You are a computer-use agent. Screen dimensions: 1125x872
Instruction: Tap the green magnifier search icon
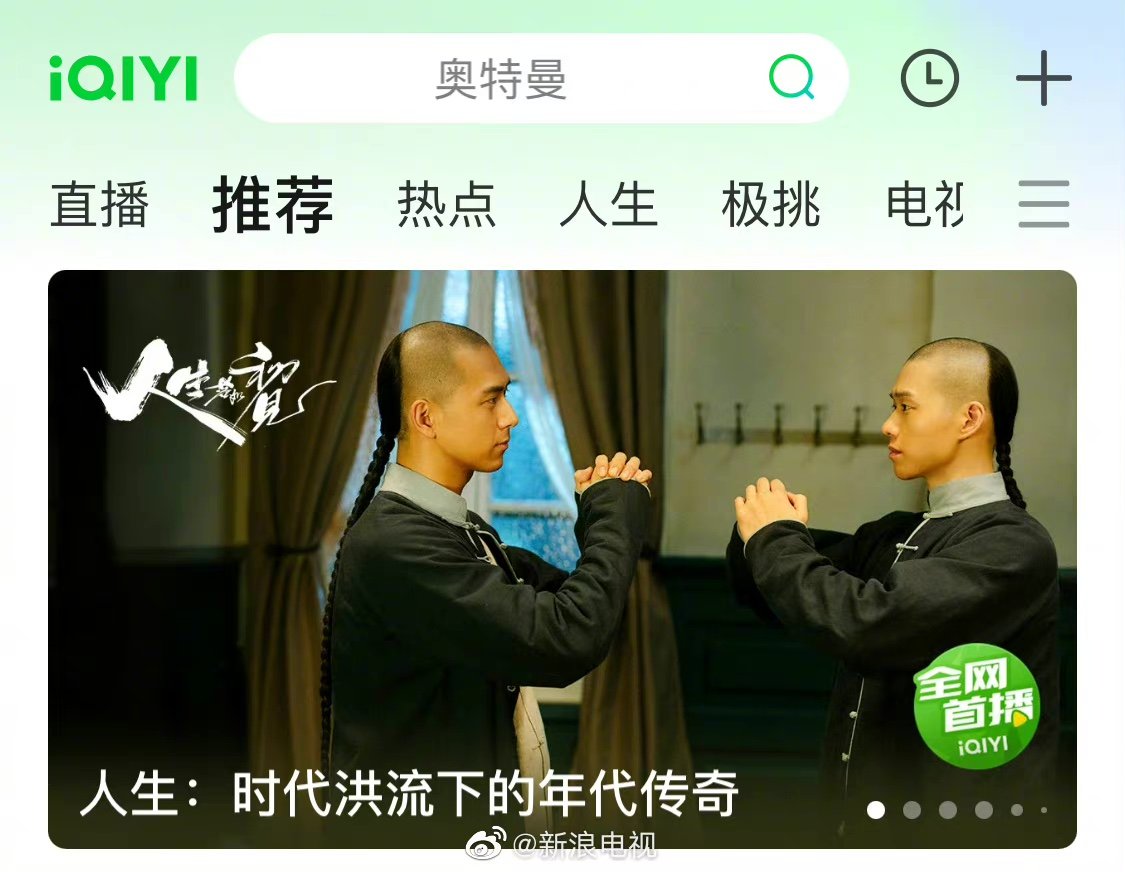(792, 78)
